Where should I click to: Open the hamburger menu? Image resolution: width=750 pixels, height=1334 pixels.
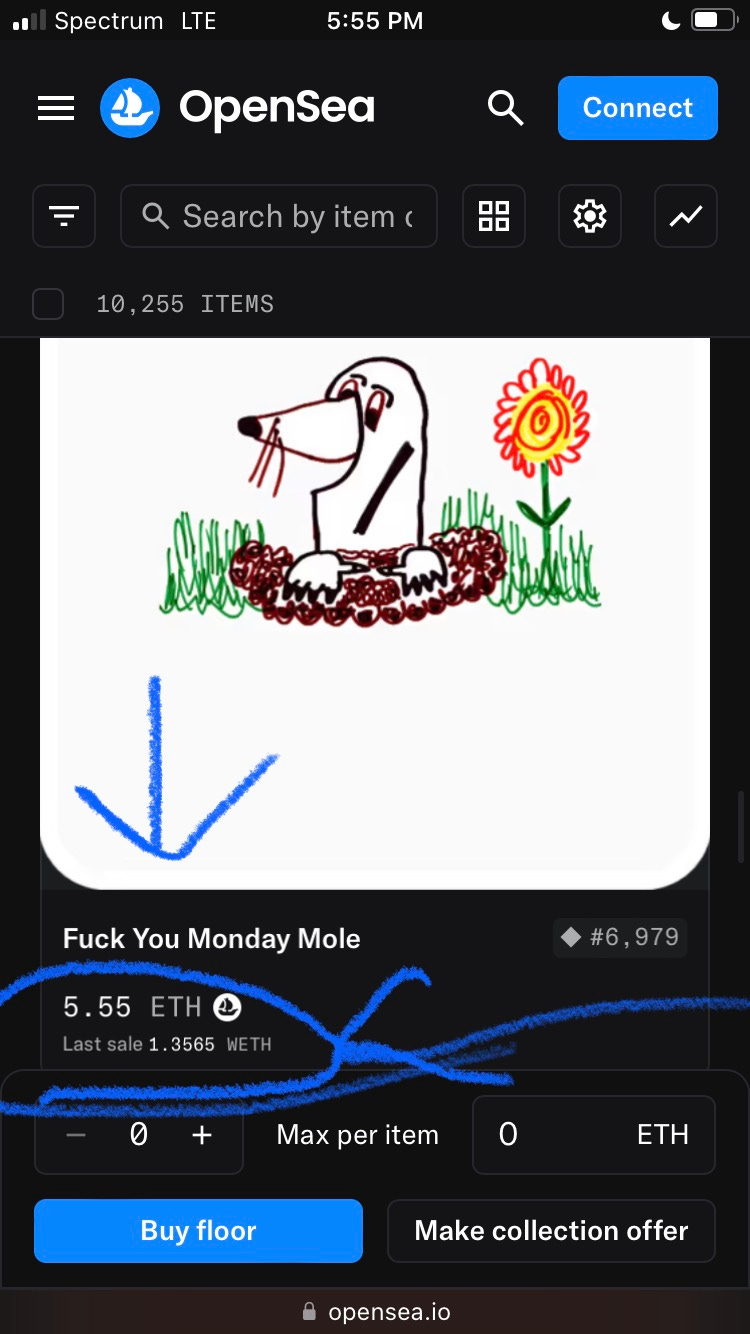(56, 108)
